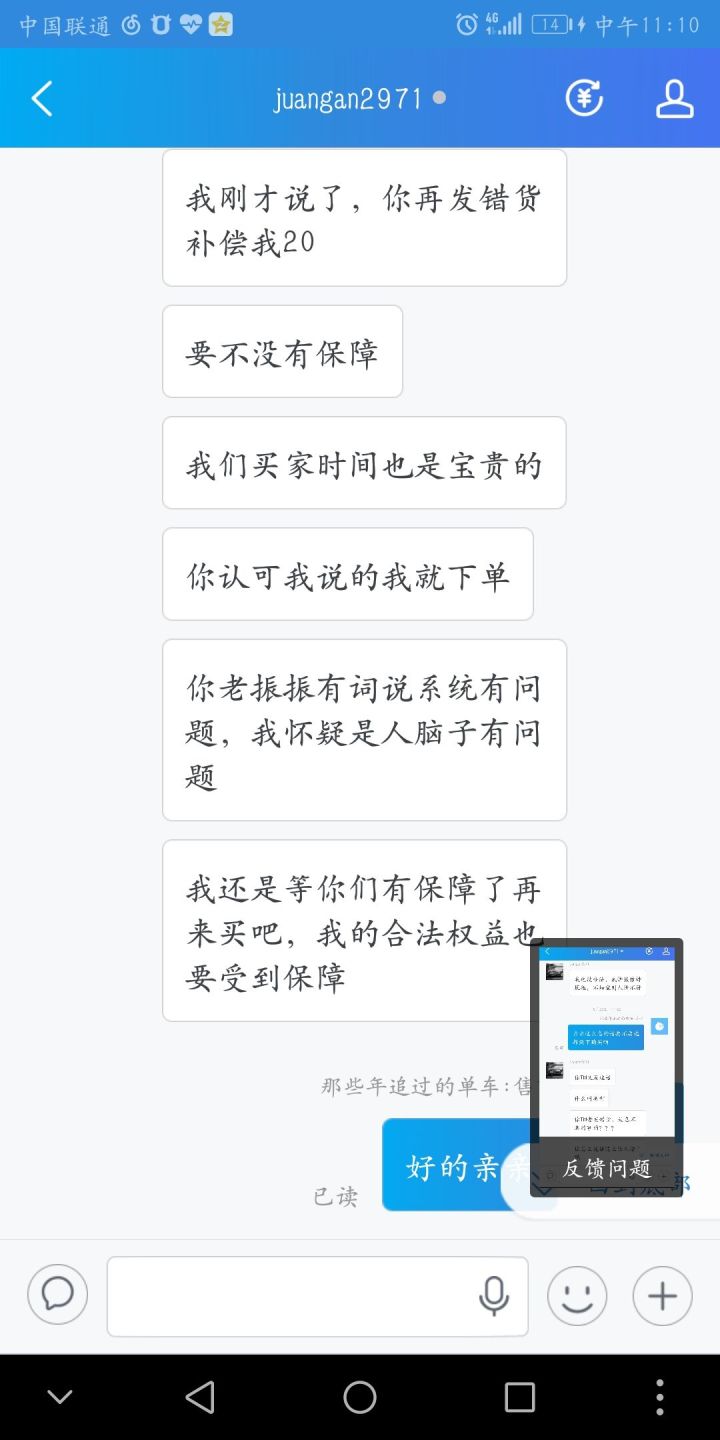Open the emoji smiley picker
The width and height of the screenshot is (720, 1440).
[577, 1296]
